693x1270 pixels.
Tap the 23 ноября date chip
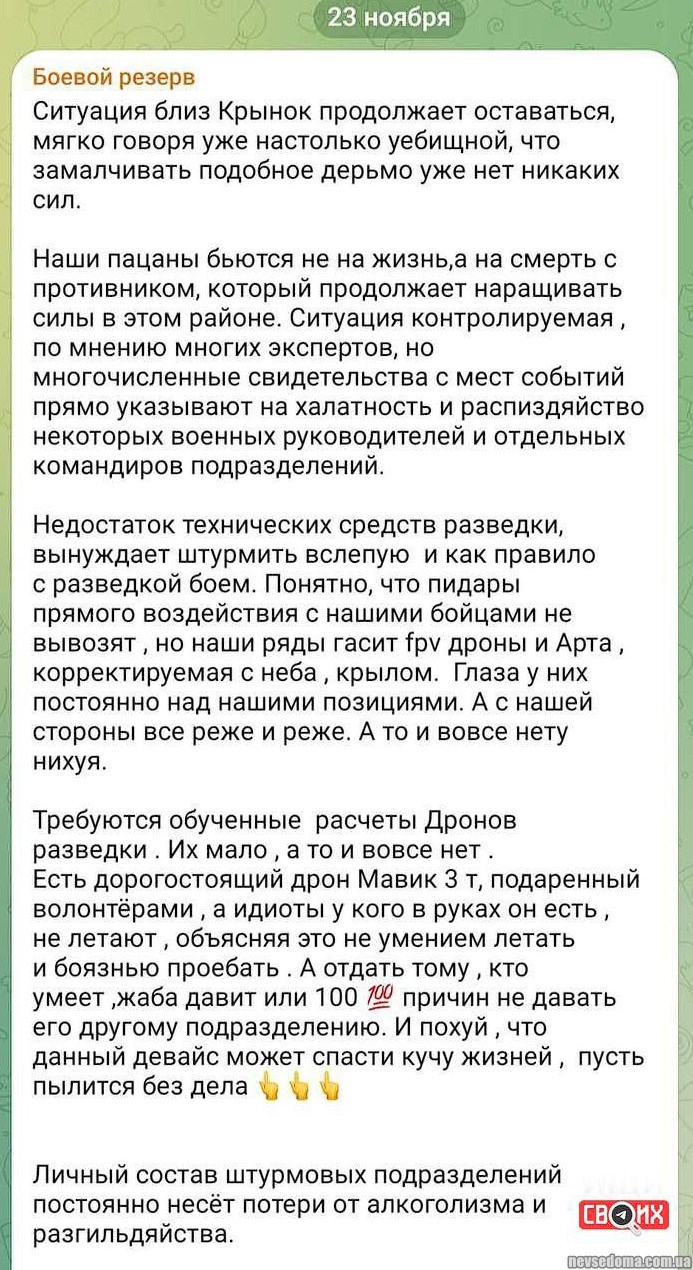tap(389, 18)
